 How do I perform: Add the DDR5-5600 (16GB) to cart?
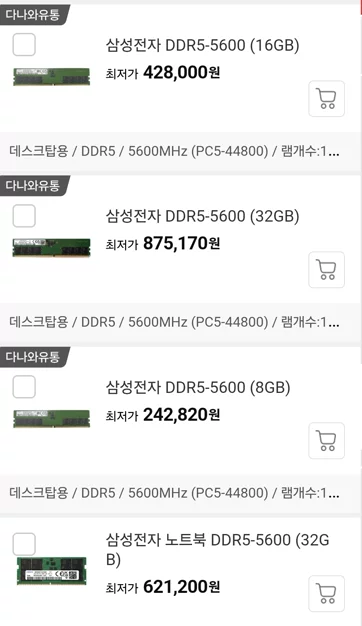(x=326, y=99)
